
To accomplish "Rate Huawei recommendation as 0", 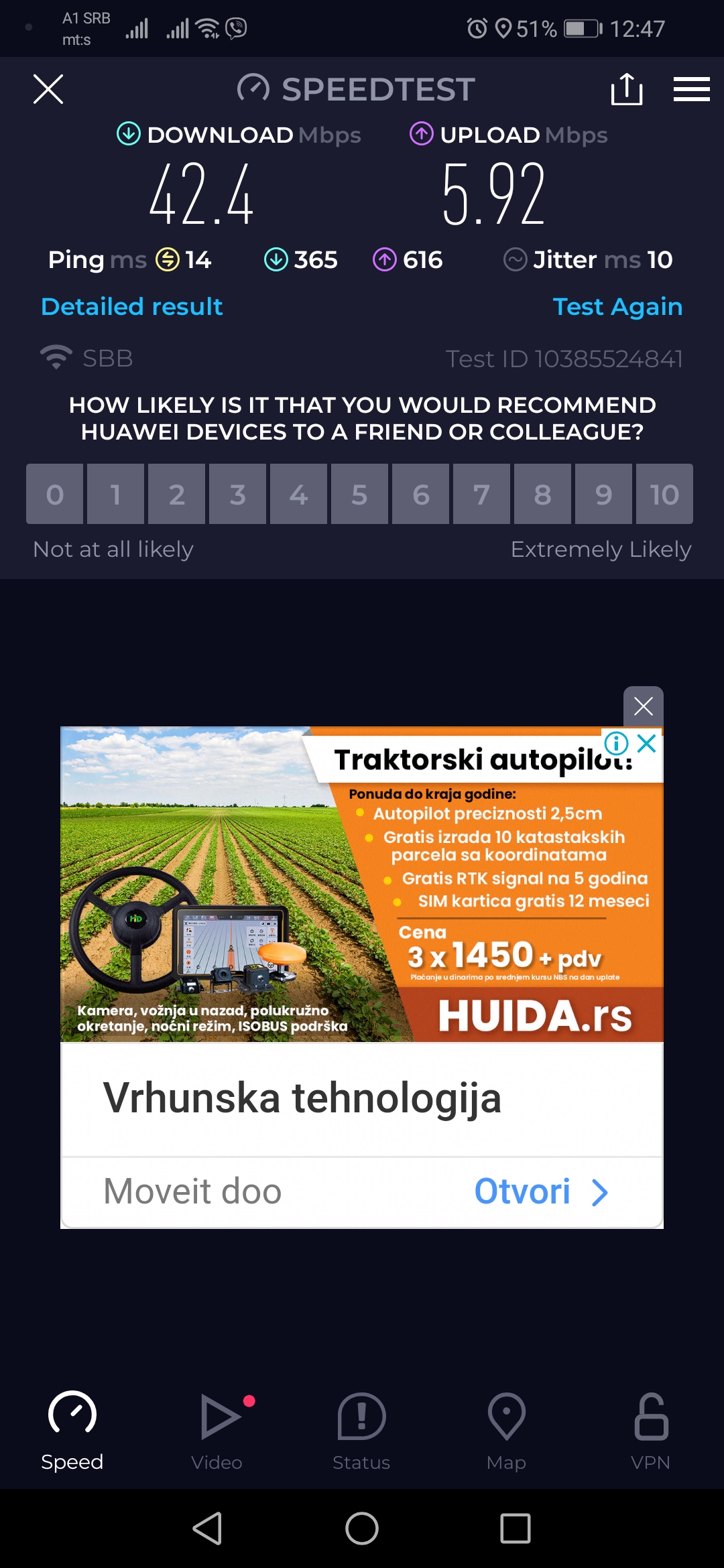I will click(x=55, y=494).
